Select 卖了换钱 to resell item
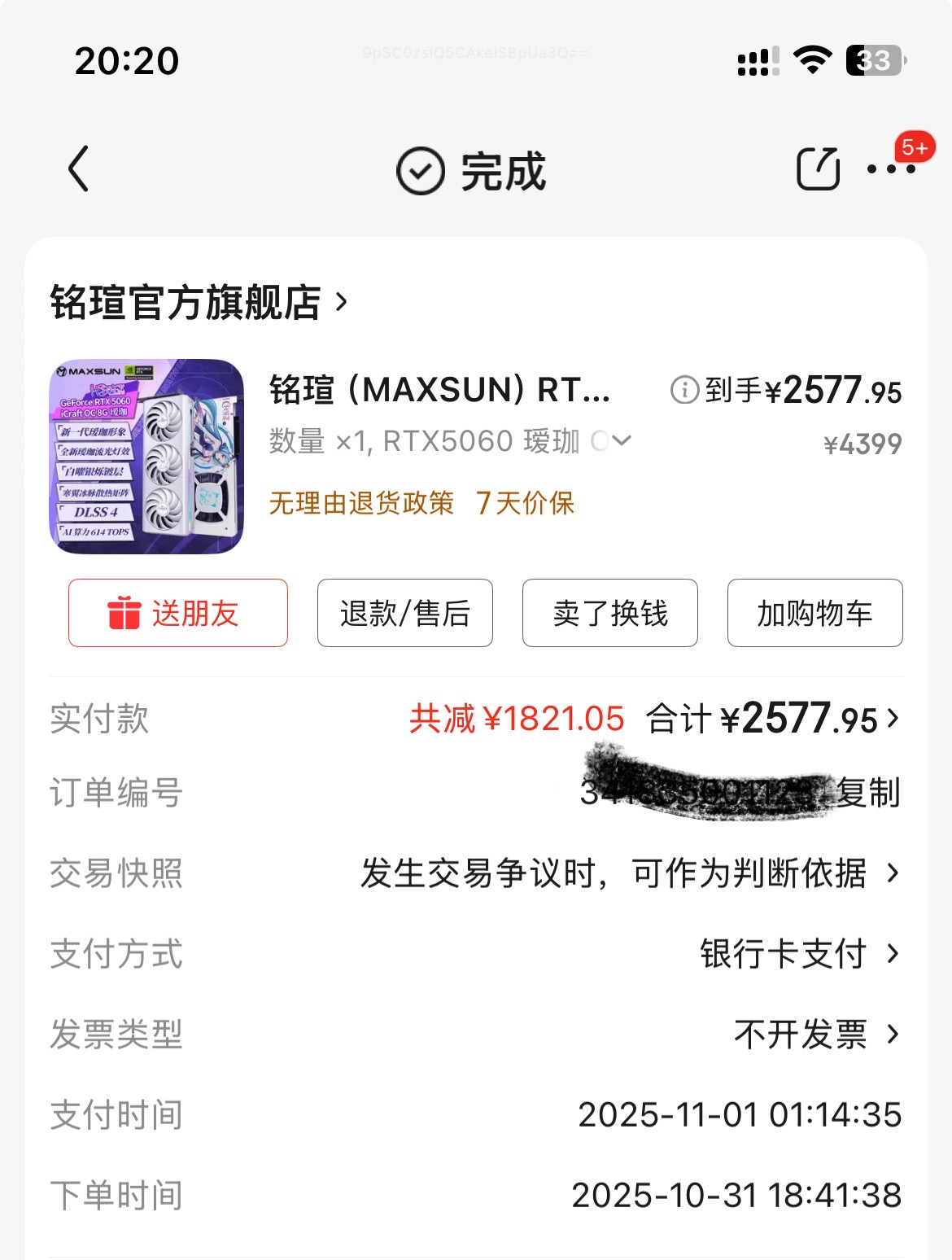Screen dimensions: 952x1260 609,613
